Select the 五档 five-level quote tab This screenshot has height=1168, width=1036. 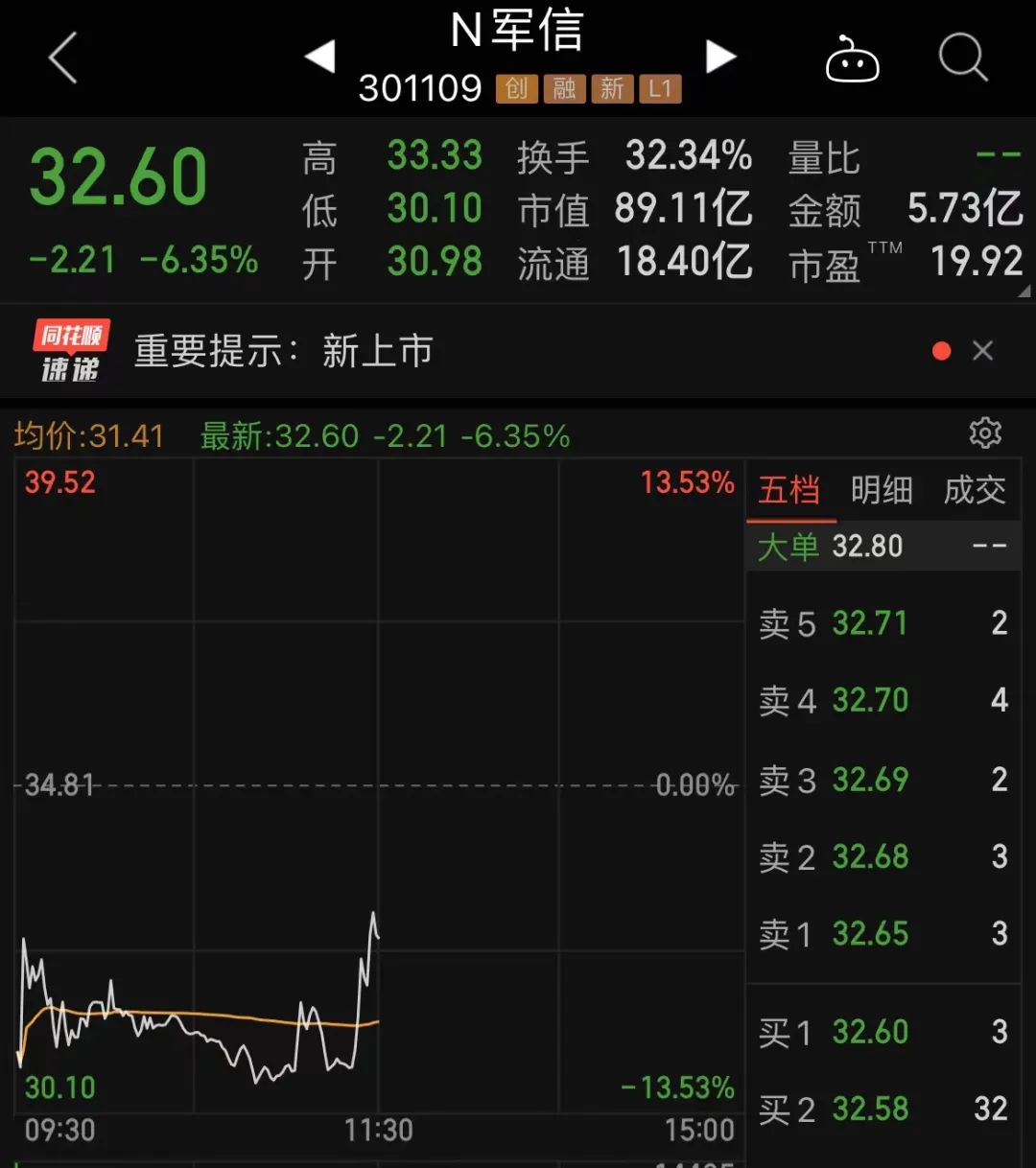789,489
